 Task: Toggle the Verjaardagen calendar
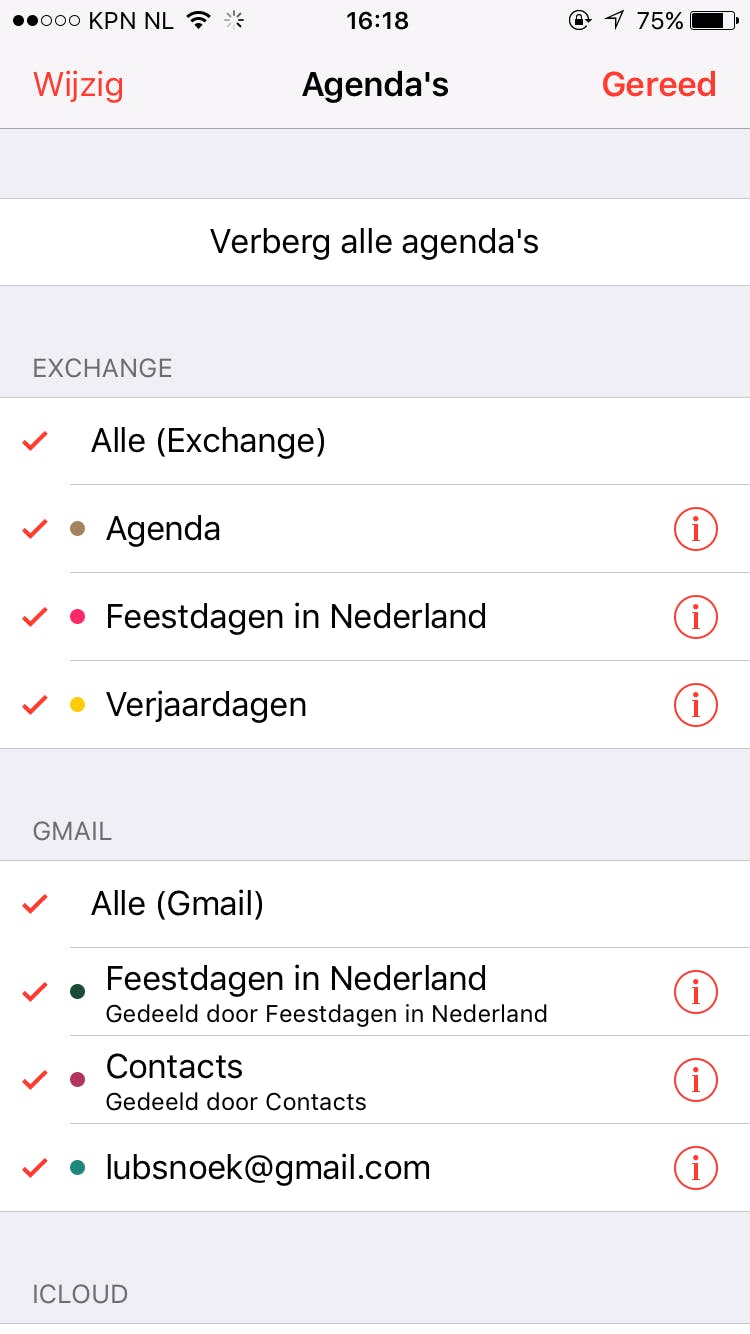pyautogui.click(x=206, y=705)
